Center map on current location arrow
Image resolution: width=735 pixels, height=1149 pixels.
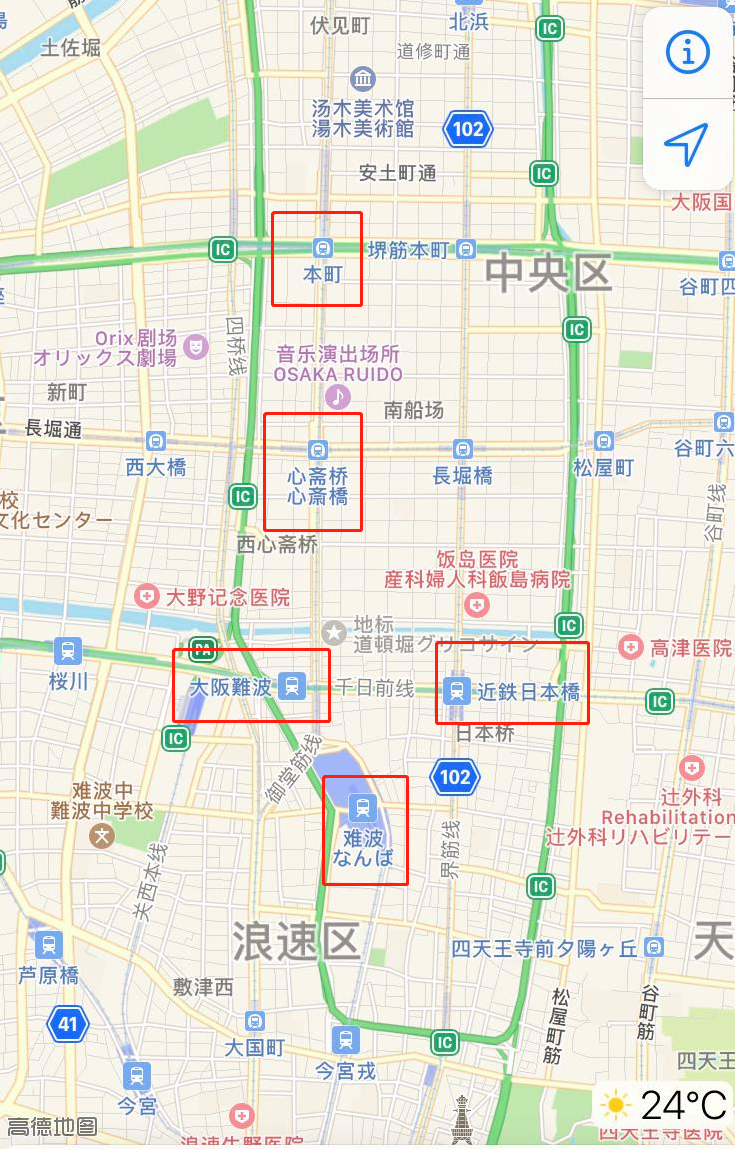click(x=687, y=145)
